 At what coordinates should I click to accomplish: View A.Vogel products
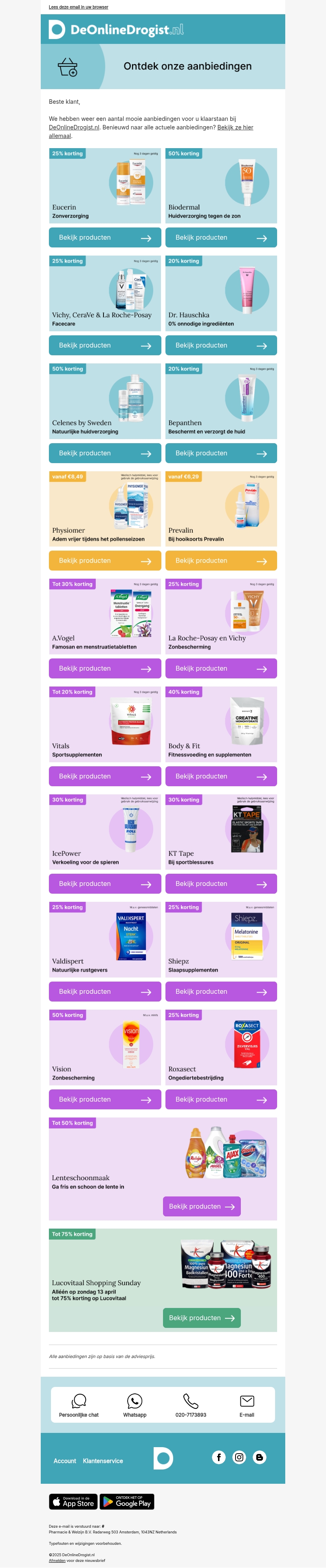(105, 668)
